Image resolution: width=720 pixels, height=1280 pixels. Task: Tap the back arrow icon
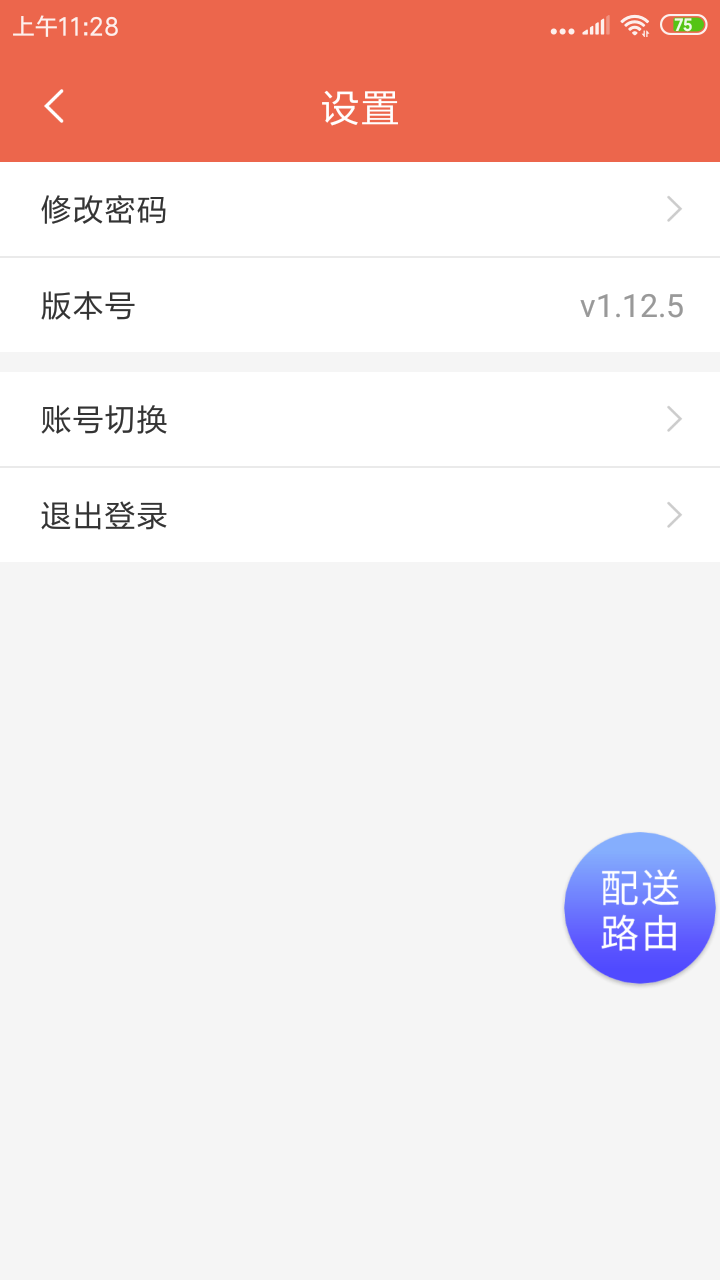pos(53,105)
